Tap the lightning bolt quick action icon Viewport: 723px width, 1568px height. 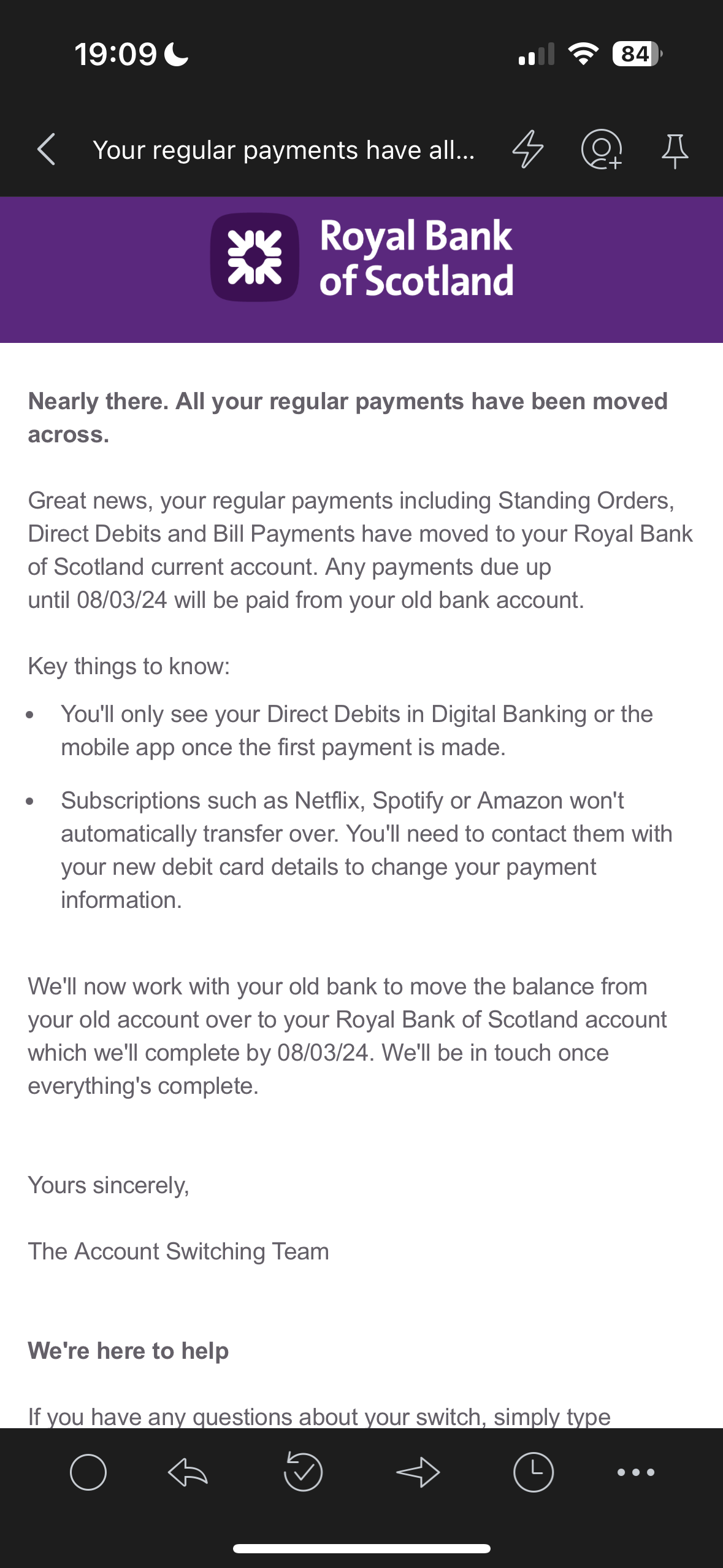coord(528,149)
